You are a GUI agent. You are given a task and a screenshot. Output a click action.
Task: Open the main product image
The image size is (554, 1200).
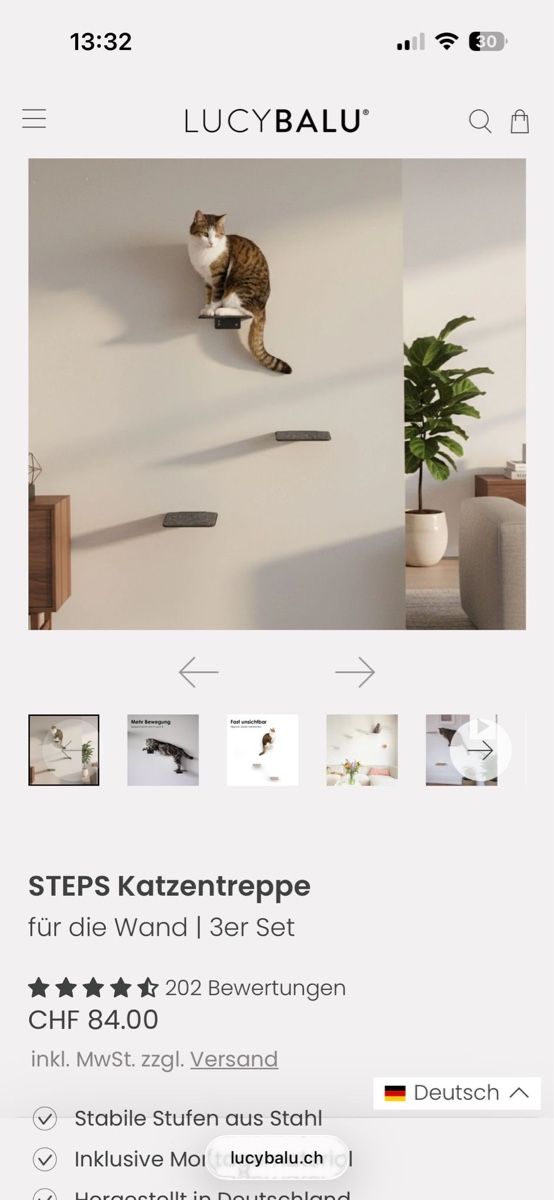277,394
